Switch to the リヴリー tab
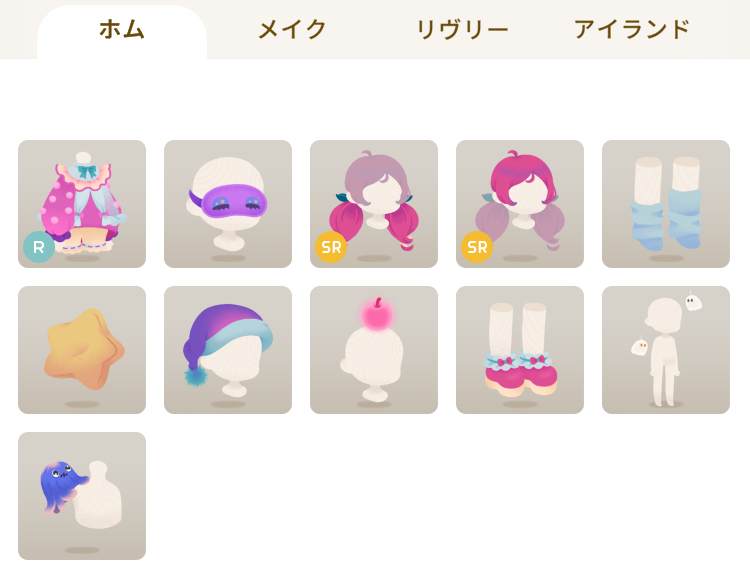The height and width of the screenshot is (568, 750). (x=461, y=30)
